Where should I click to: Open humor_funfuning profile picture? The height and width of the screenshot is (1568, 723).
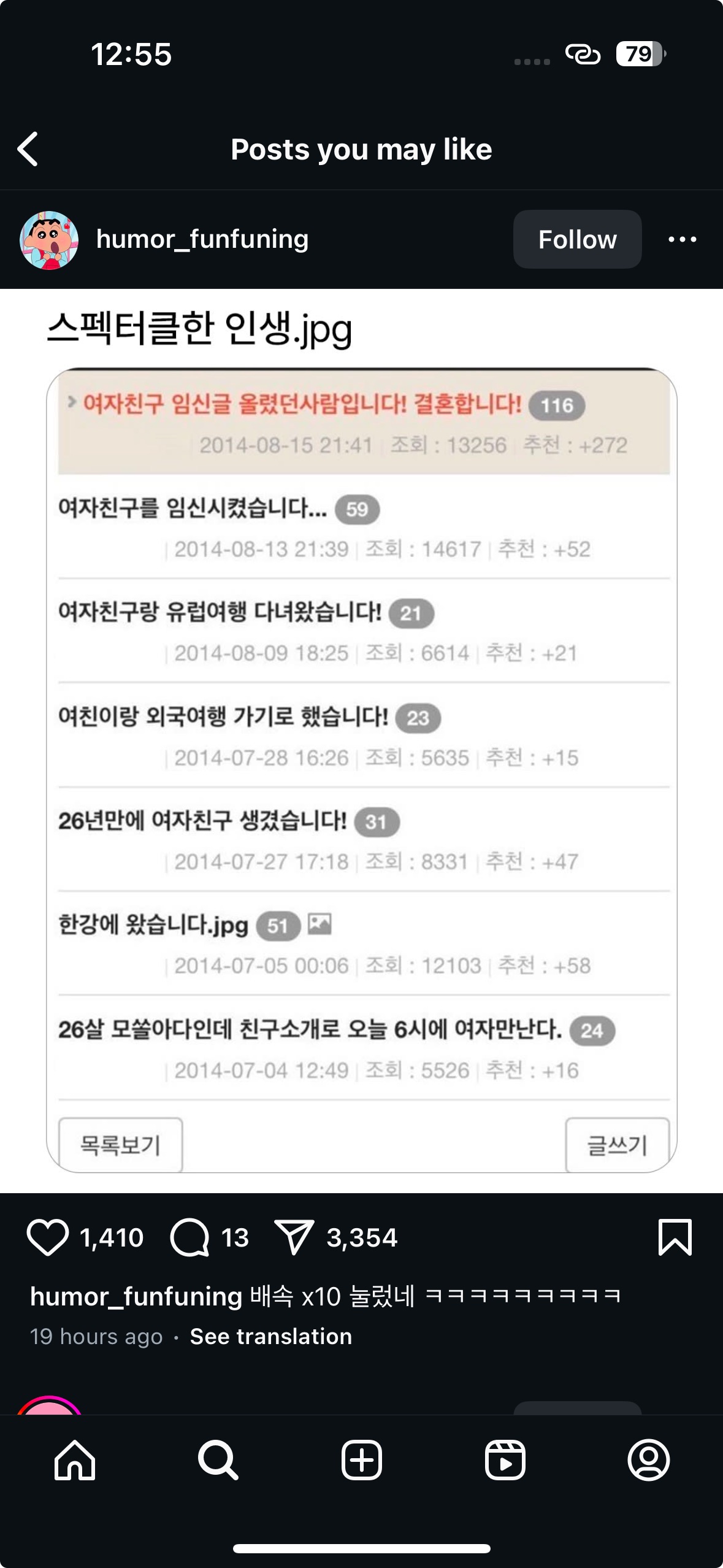49,240
